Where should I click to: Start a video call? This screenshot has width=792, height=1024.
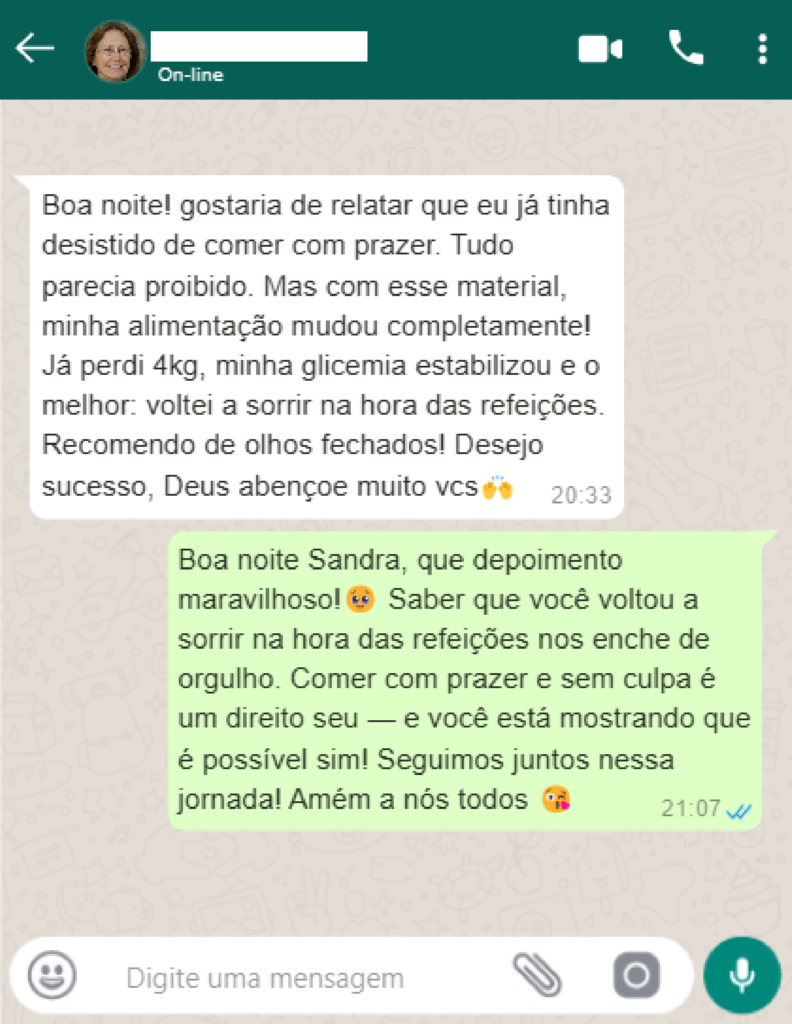tap(600, 48)
